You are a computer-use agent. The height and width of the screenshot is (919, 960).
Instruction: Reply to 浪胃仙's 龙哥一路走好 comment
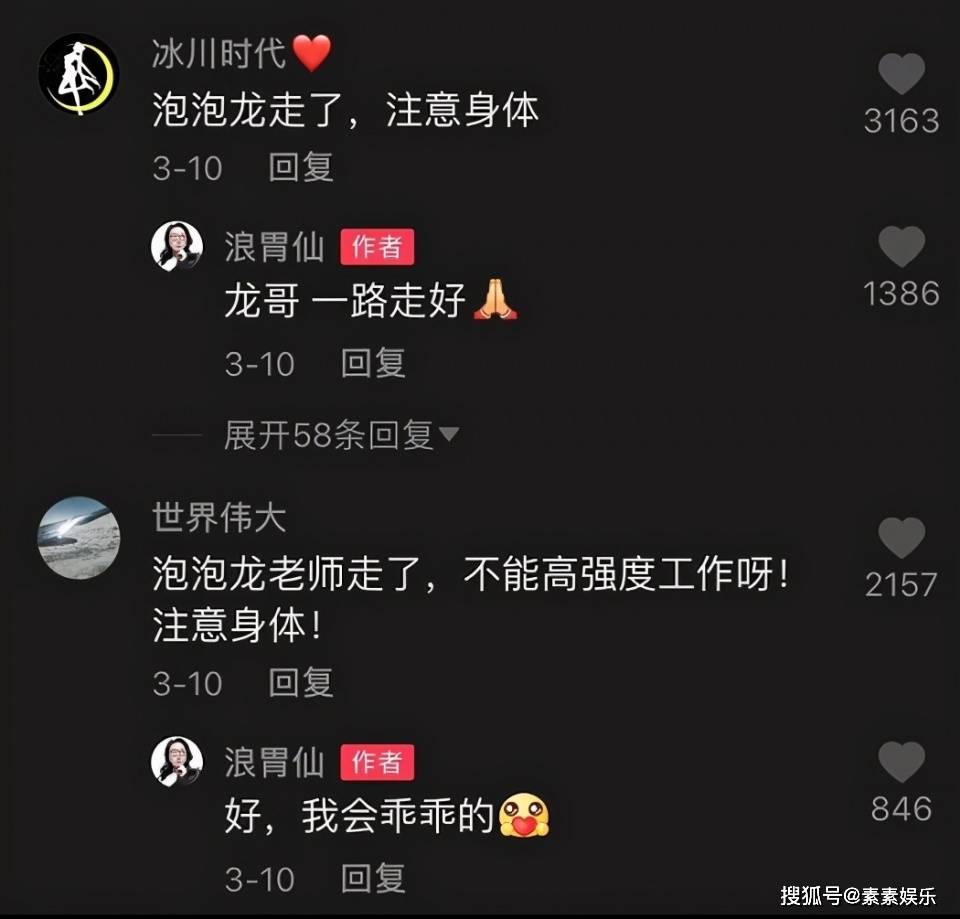click(x=373, y=363)
